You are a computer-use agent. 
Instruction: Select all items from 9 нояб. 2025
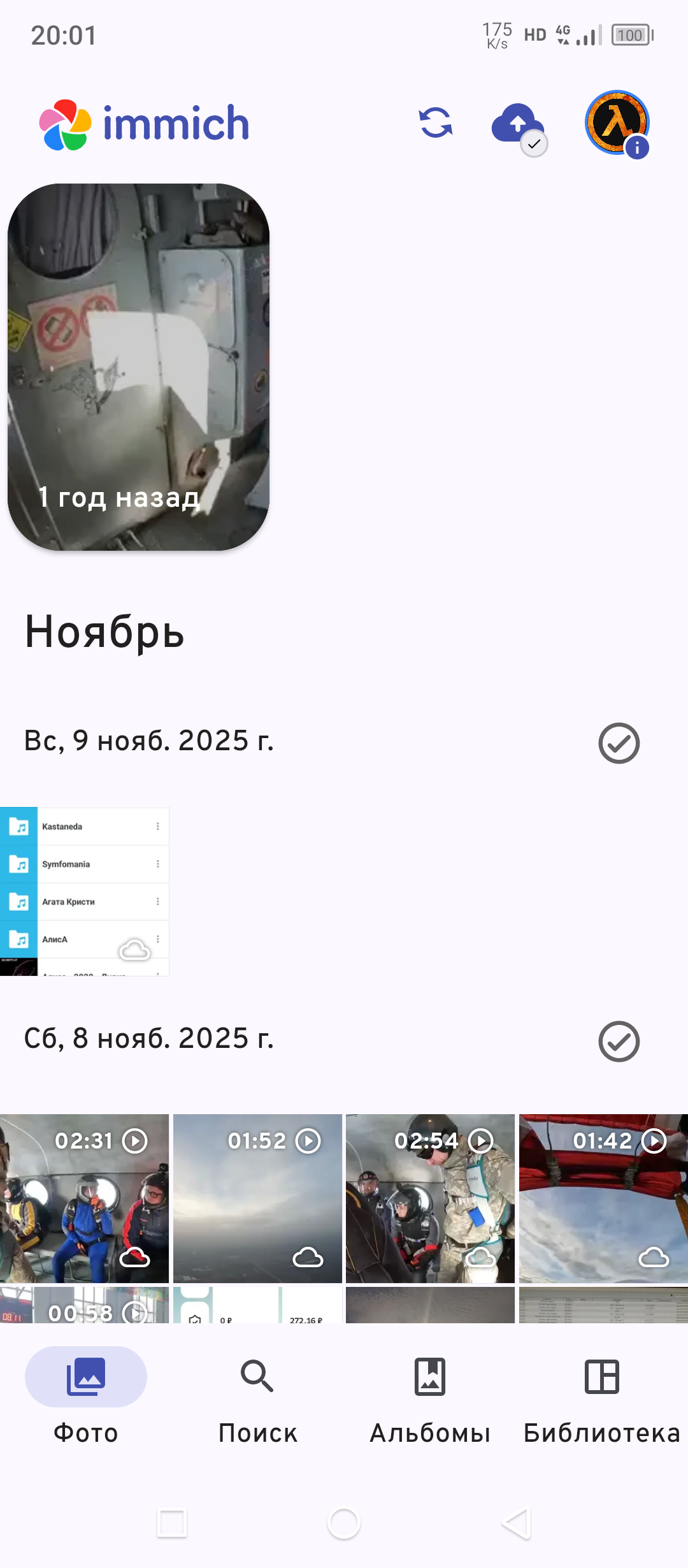619,743
